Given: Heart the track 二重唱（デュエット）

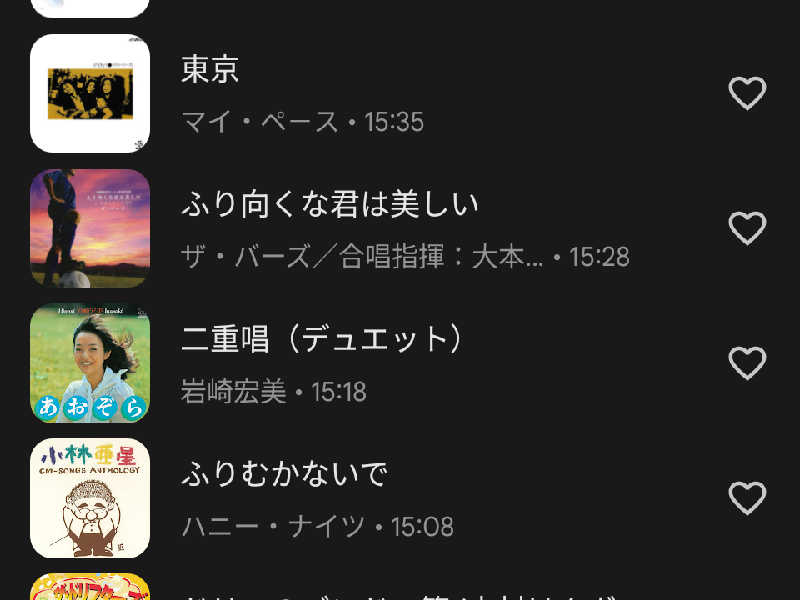Looking at the screenshot, I should point(747,363).
